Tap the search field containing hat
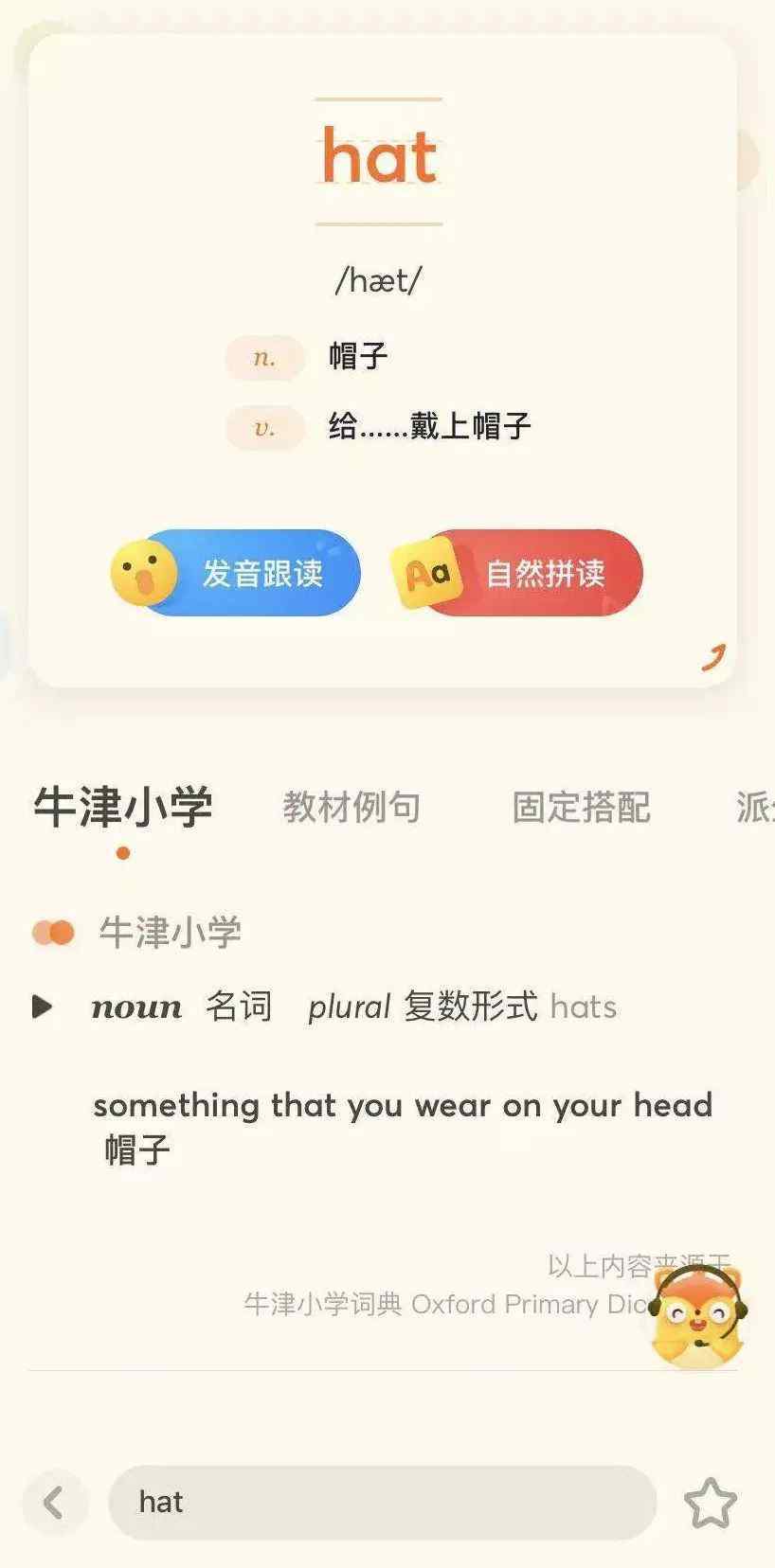The image size is (775, 1568). coord(383,1502)
